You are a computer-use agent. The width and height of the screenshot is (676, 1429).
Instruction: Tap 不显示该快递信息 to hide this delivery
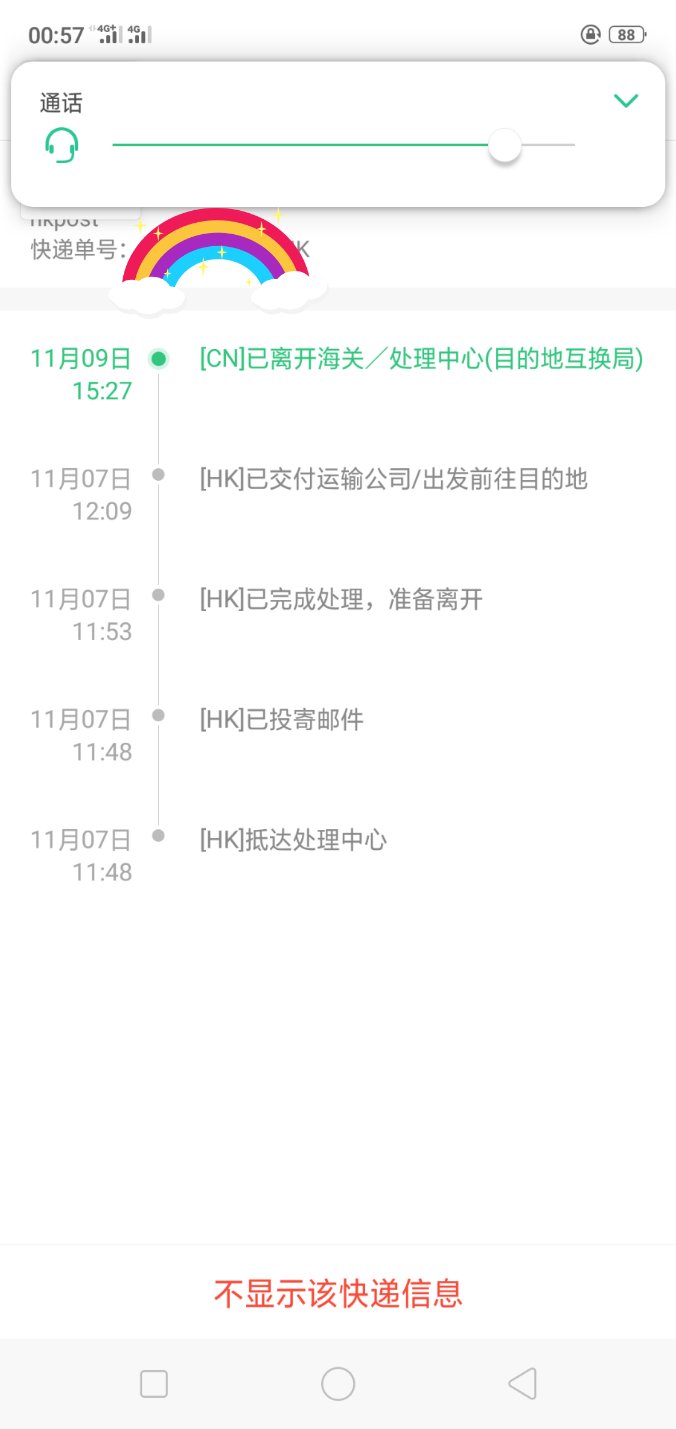[x=338, y=1293]
